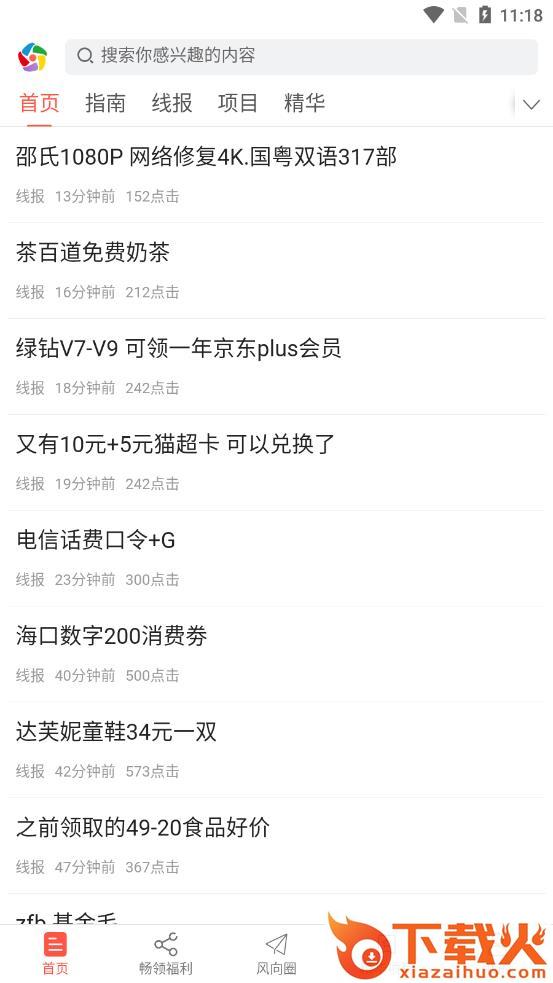
Task: Open the 49-20食品好价 post
Action: click(x=276, y=846)
